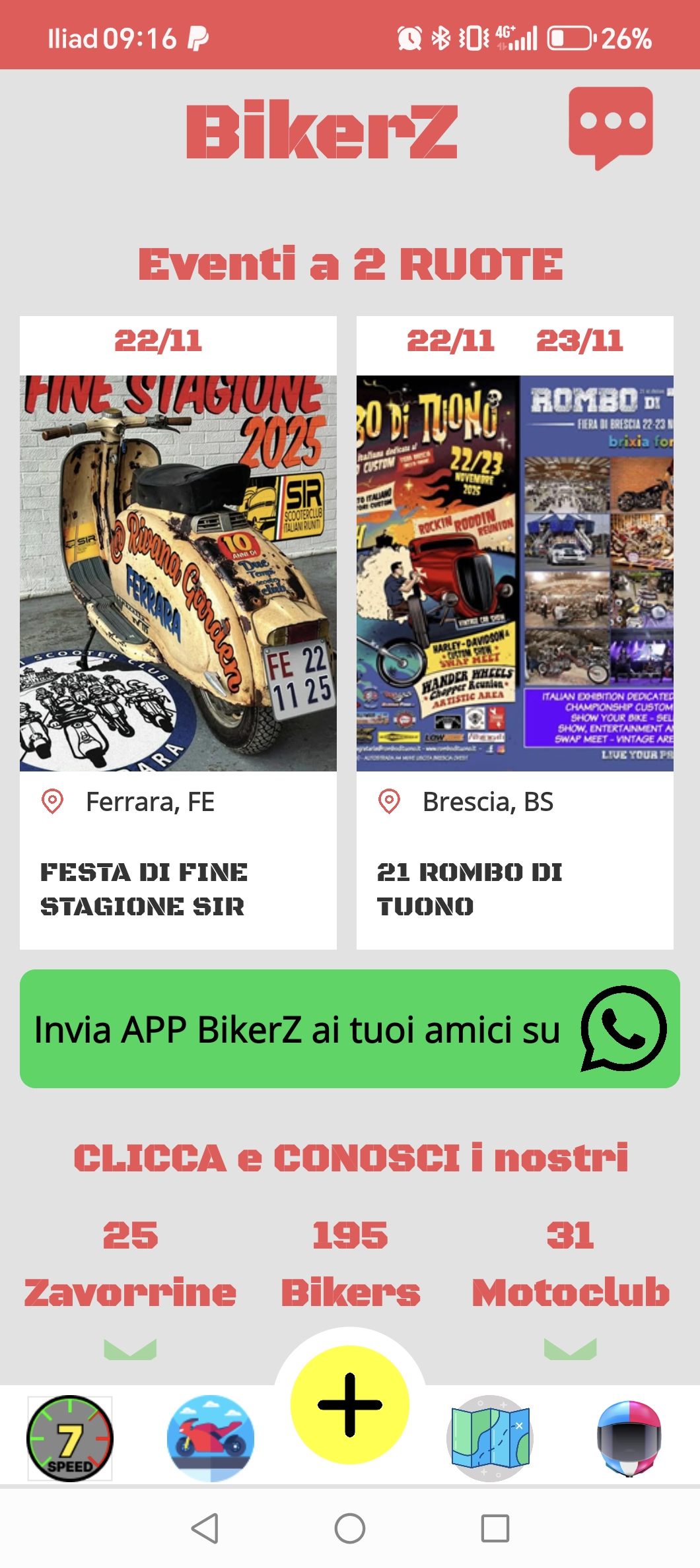Image resolution: width=700 pixels, height=1568 pixels.
Task: View the 31 Motoclub list
Action: coord(571,1265)
